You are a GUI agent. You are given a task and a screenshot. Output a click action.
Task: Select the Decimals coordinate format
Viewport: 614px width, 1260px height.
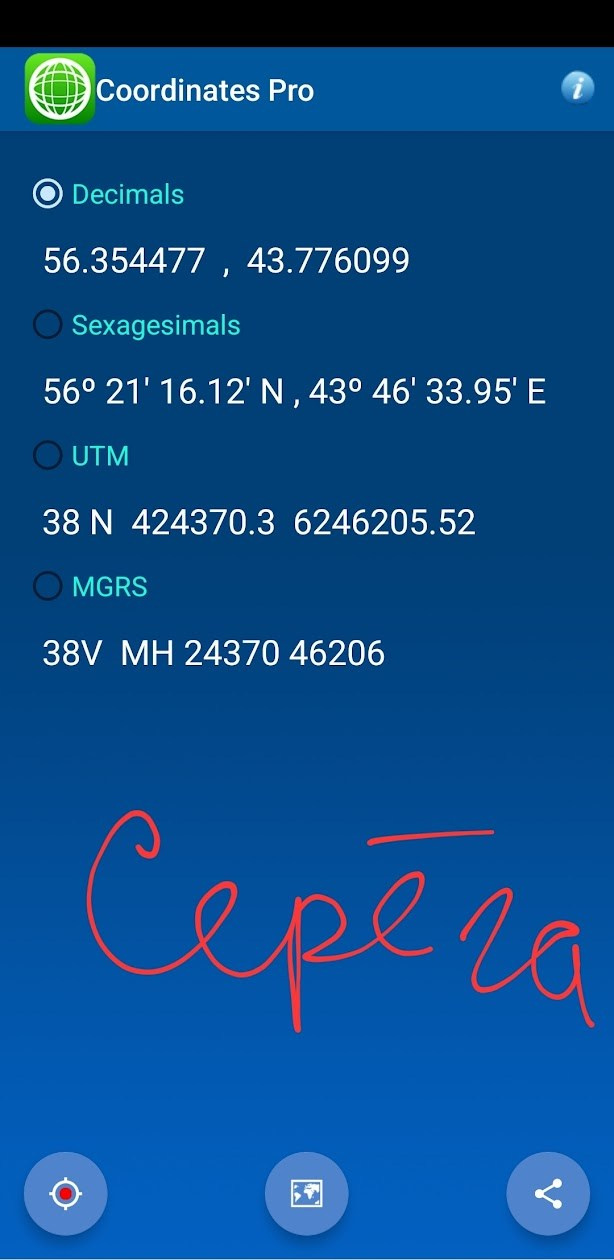pyautogui.click(x=48, y=194)
